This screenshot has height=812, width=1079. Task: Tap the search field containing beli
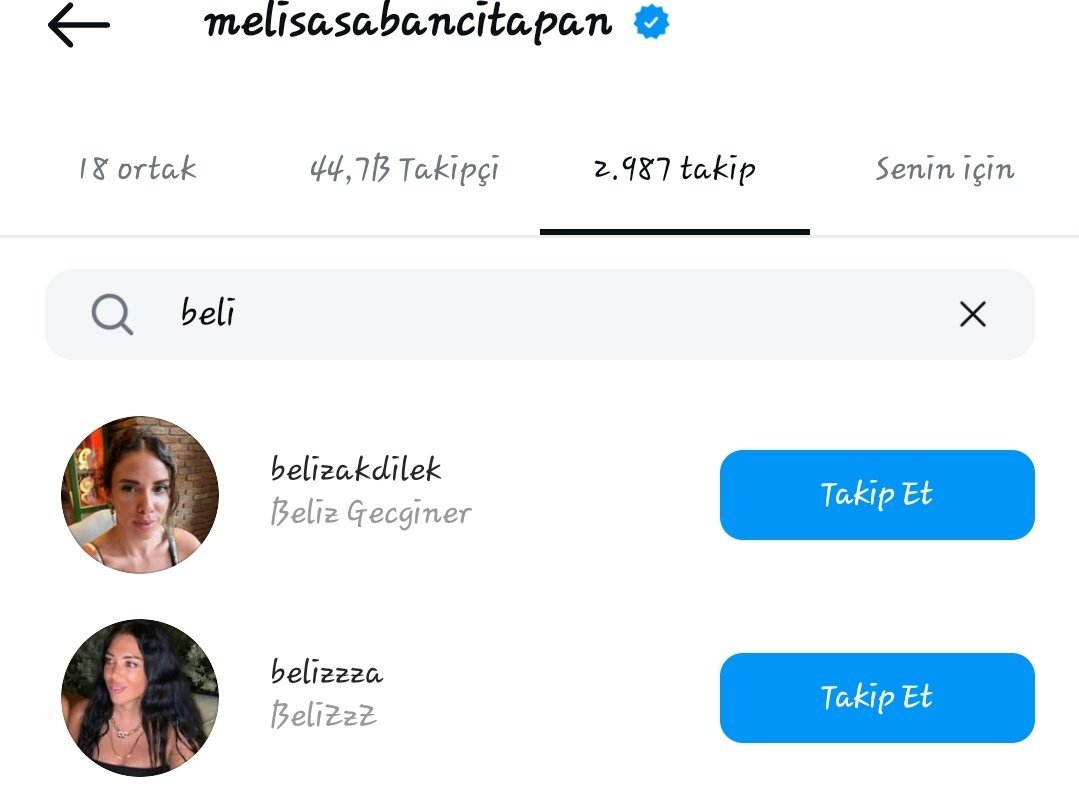540,314
